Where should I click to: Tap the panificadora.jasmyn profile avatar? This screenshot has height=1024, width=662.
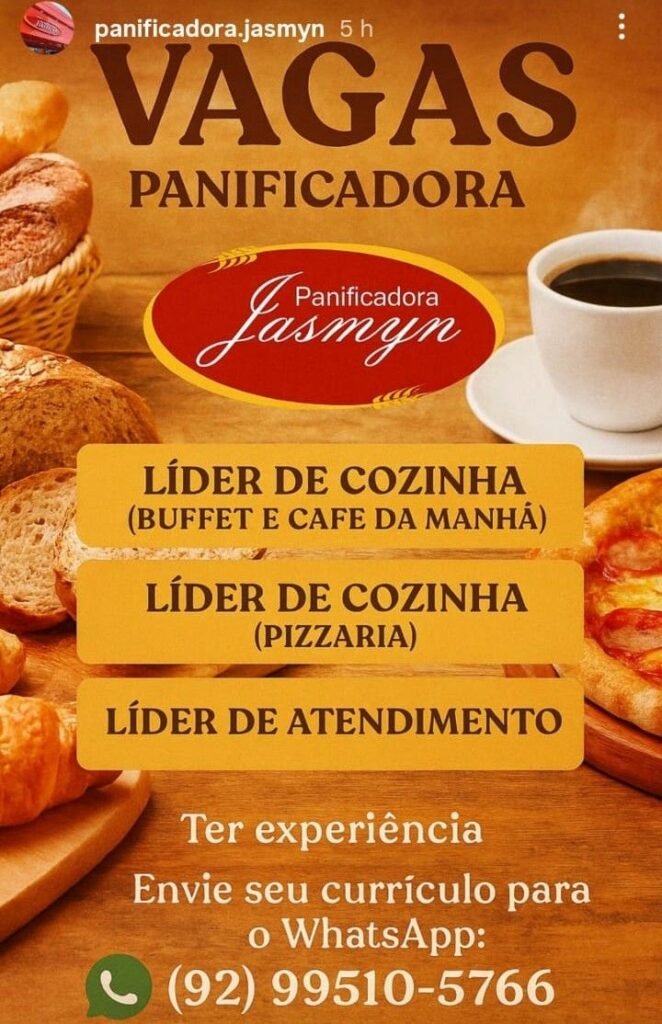click(x=47, y=28)
